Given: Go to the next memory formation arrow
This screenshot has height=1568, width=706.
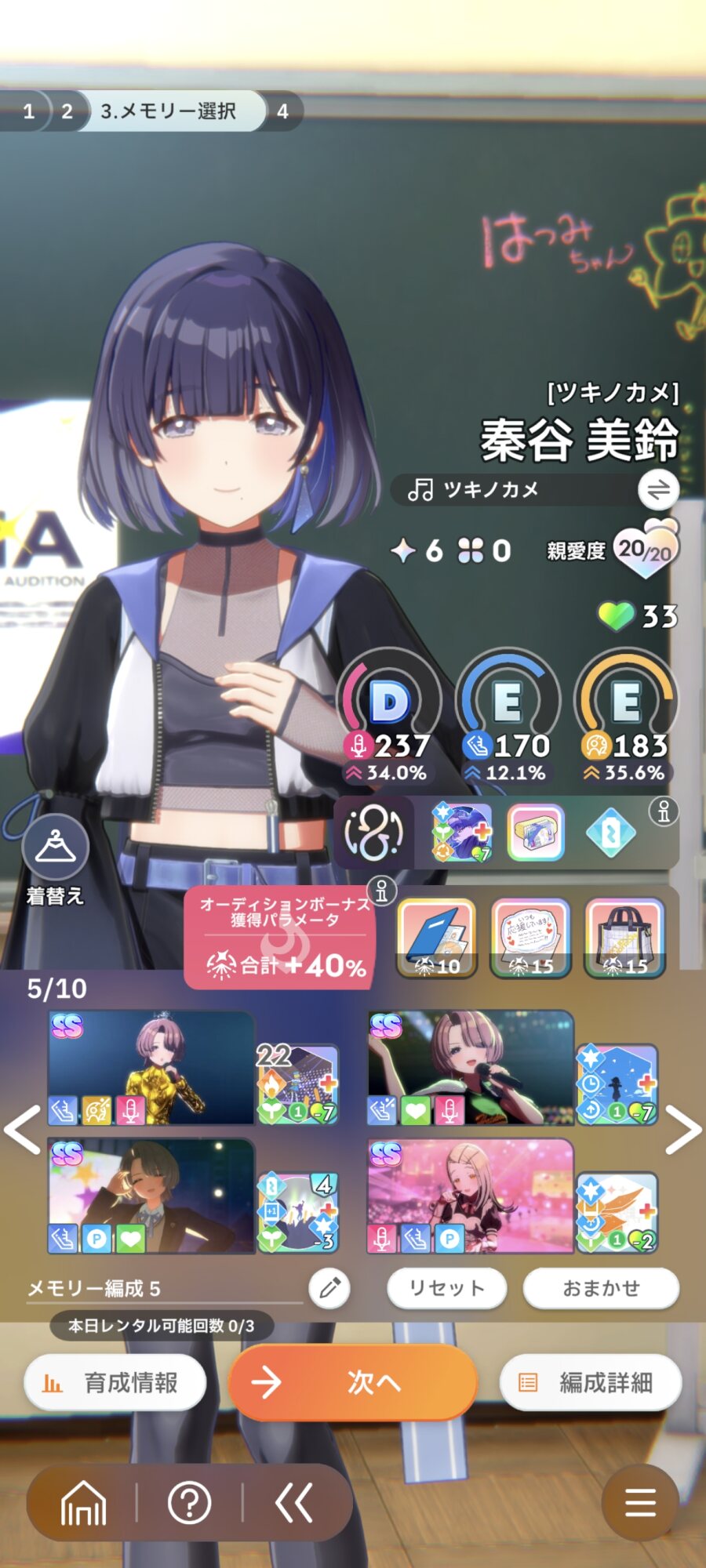Looking at the screenshot, I should (682, 1130).
